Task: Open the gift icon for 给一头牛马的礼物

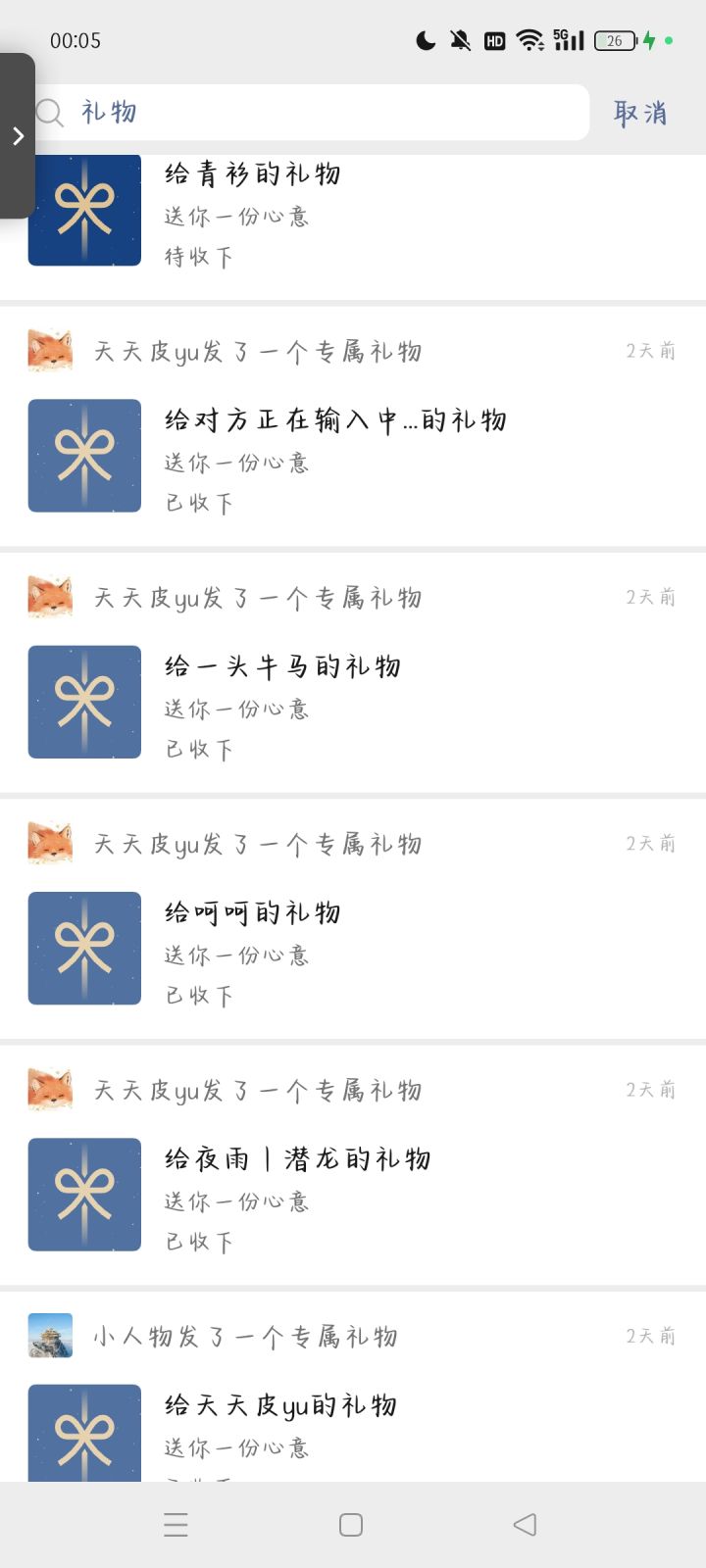Action: [x=83, y=702]
